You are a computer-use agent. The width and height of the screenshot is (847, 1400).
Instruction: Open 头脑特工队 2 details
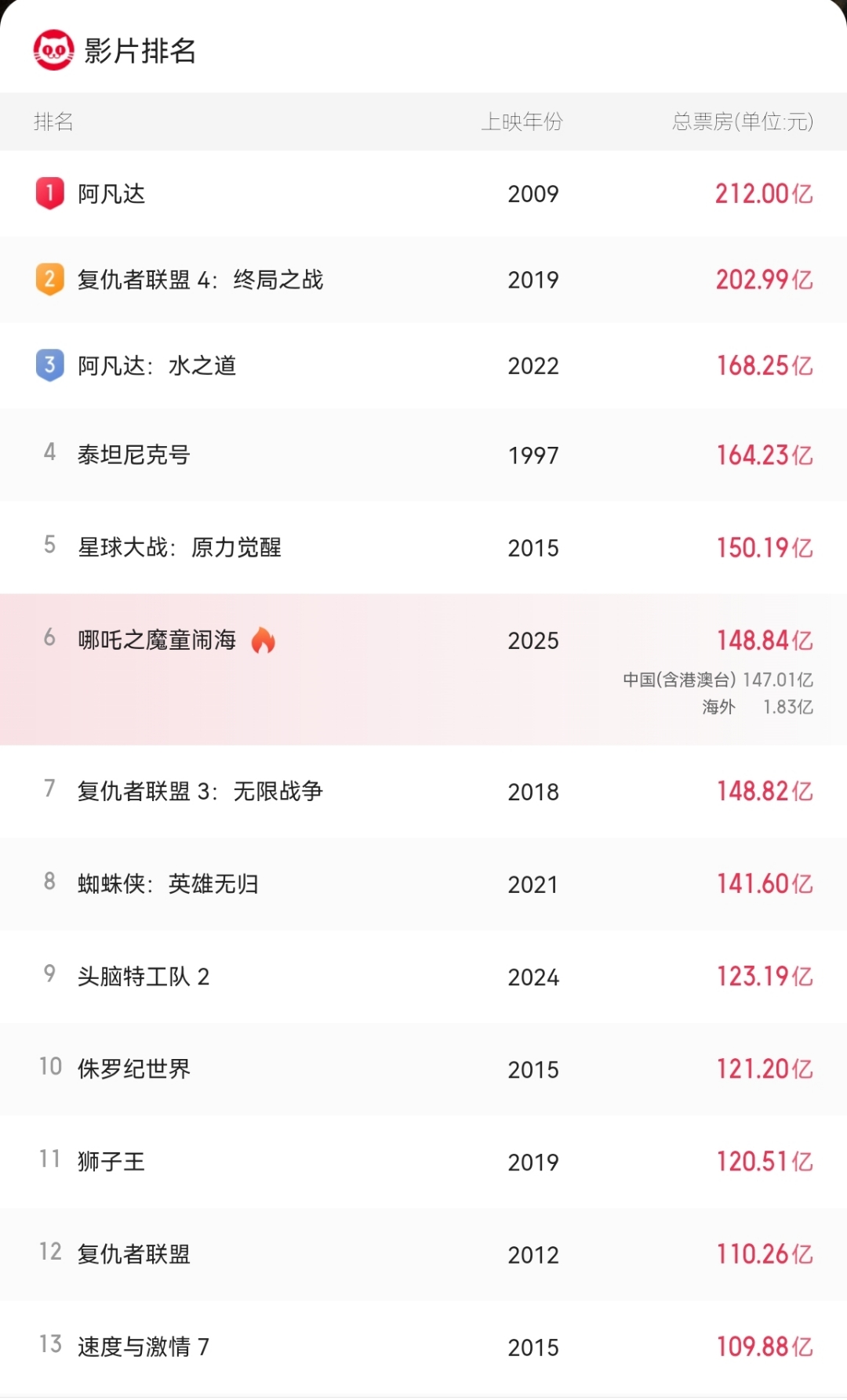145,977
